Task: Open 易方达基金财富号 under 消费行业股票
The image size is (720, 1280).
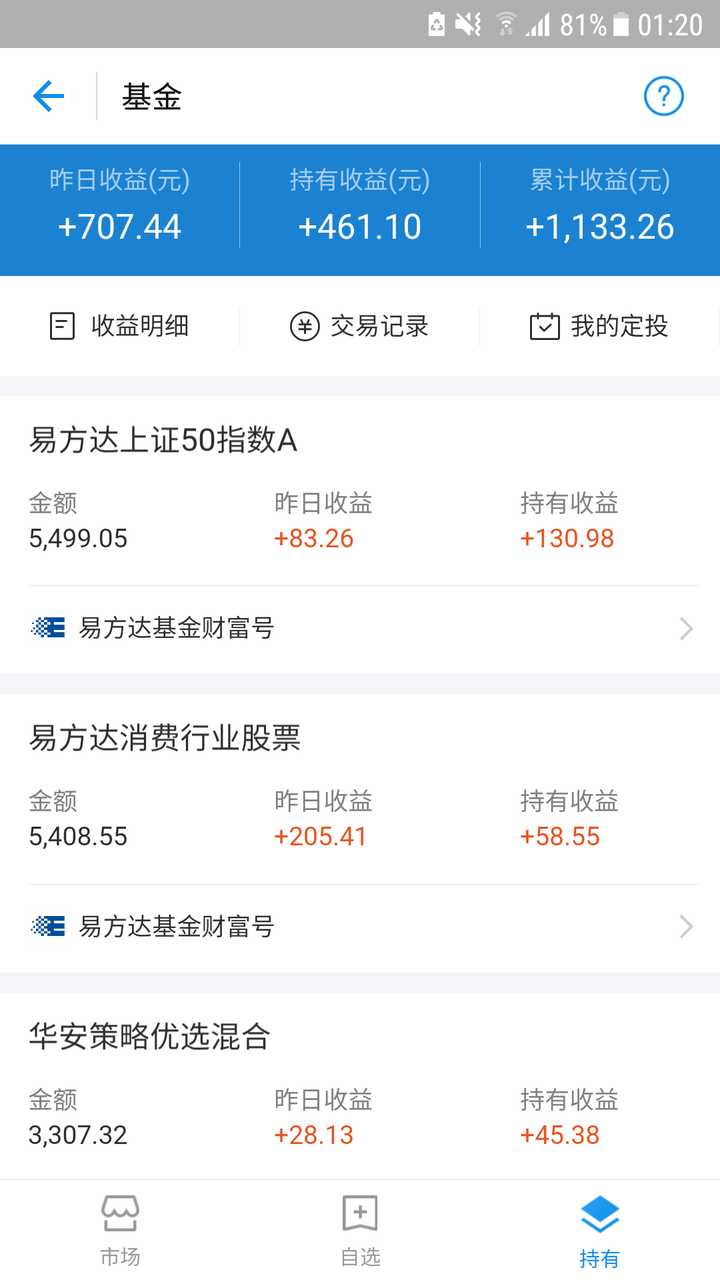Action: click(x=360, y=927)
